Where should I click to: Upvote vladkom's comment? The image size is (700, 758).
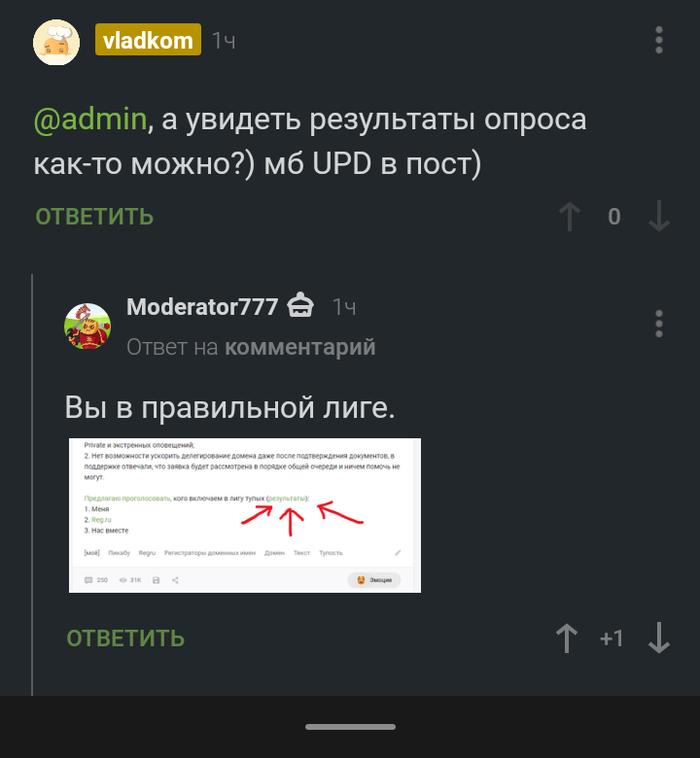(x=570, y=216)
